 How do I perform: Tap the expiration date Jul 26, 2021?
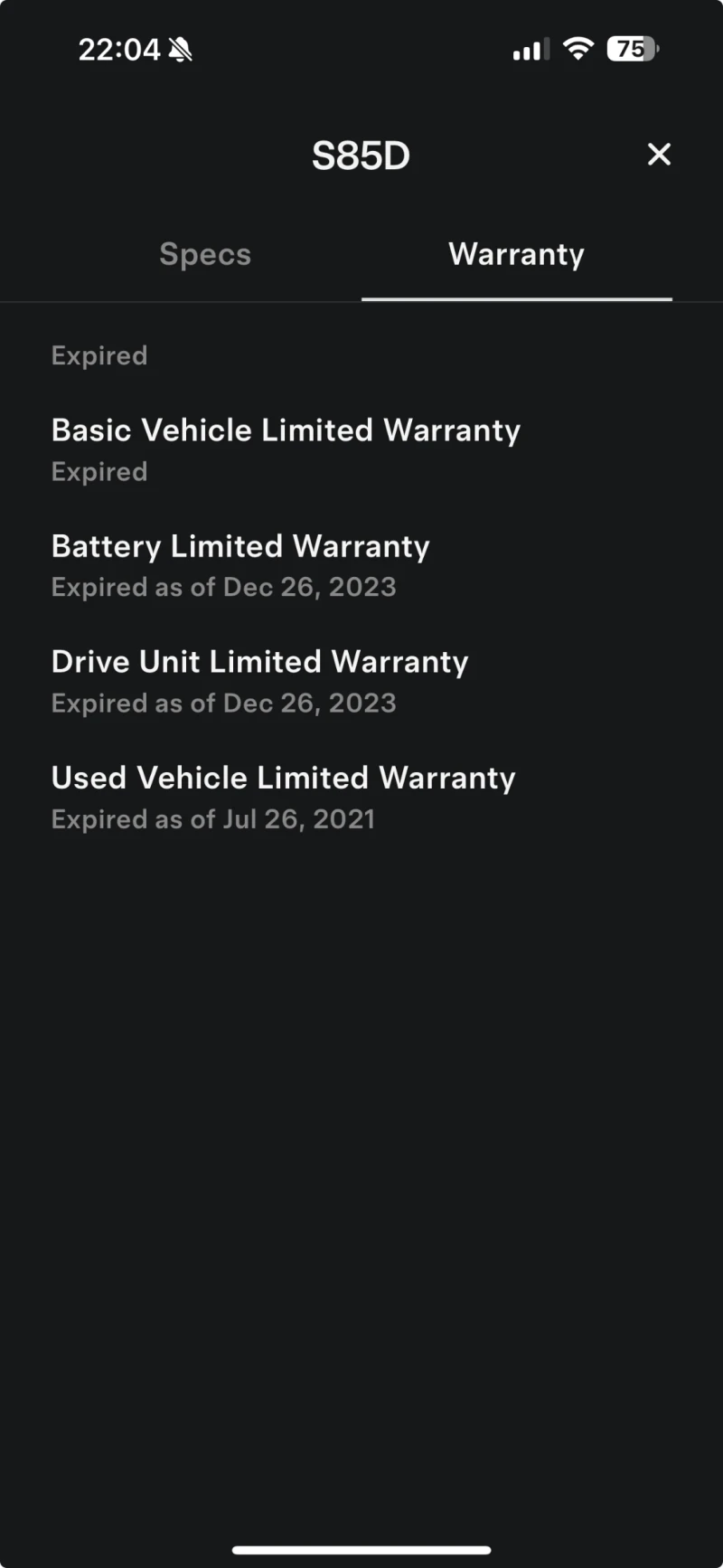213,819
